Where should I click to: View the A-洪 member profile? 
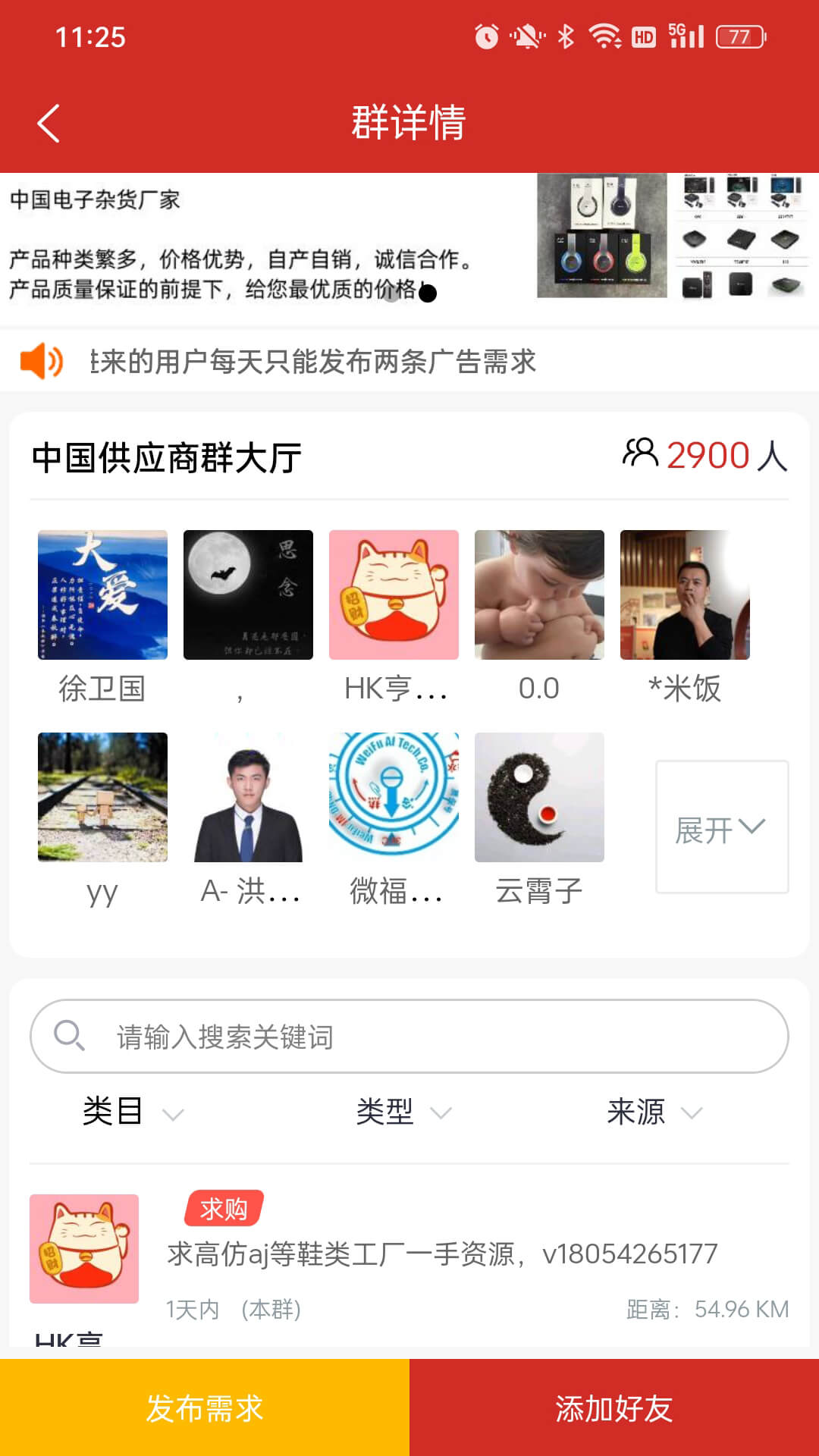click(x=248, y=798)
